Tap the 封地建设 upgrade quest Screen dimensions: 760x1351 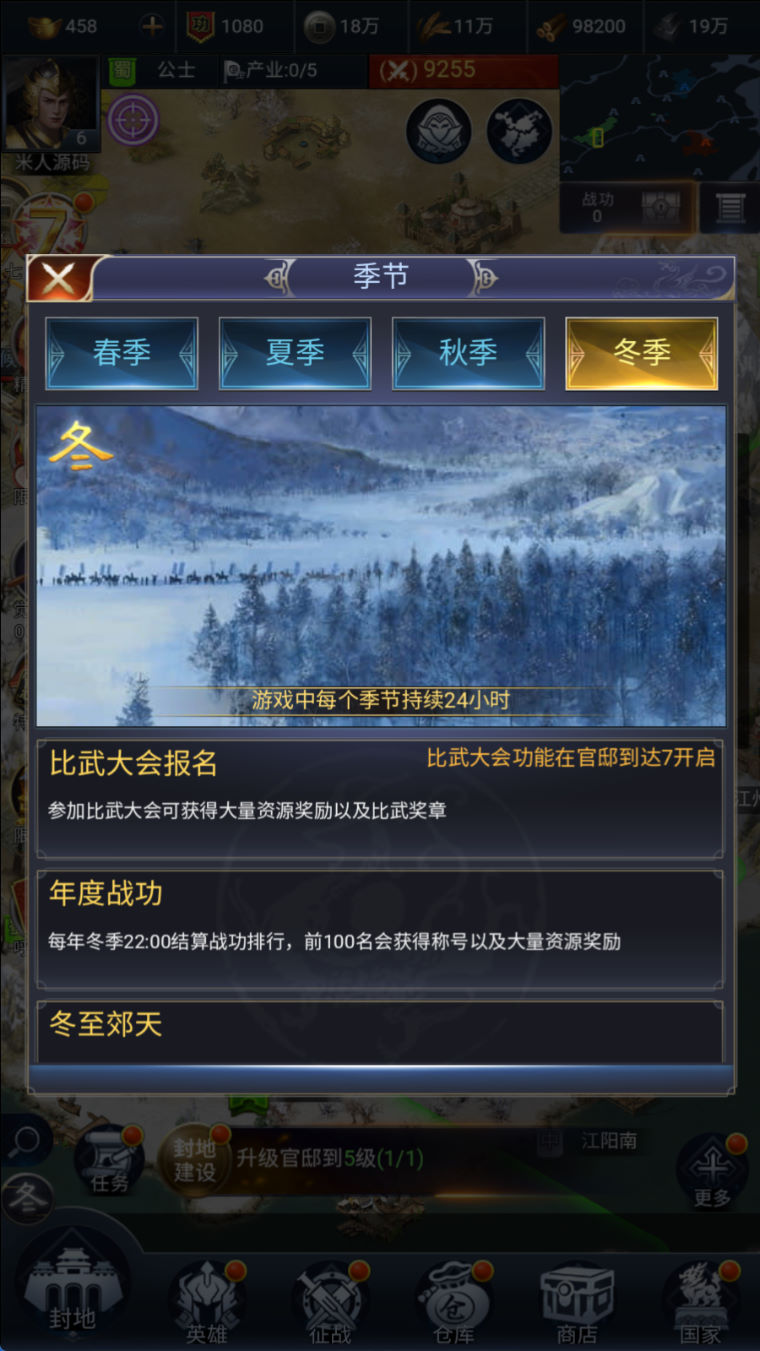tap(195, 1160)
